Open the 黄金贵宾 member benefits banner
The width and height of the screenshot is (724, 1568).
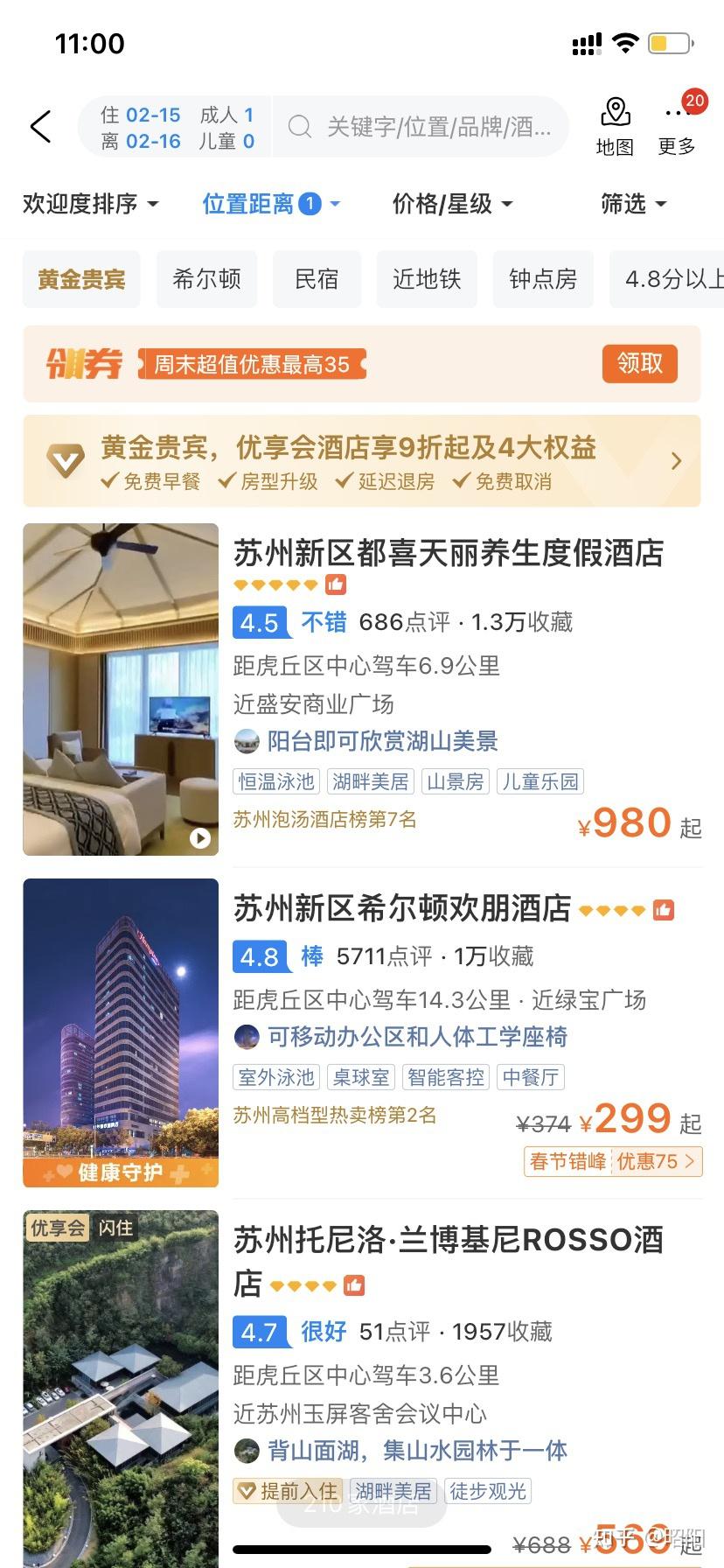[362, 461]
